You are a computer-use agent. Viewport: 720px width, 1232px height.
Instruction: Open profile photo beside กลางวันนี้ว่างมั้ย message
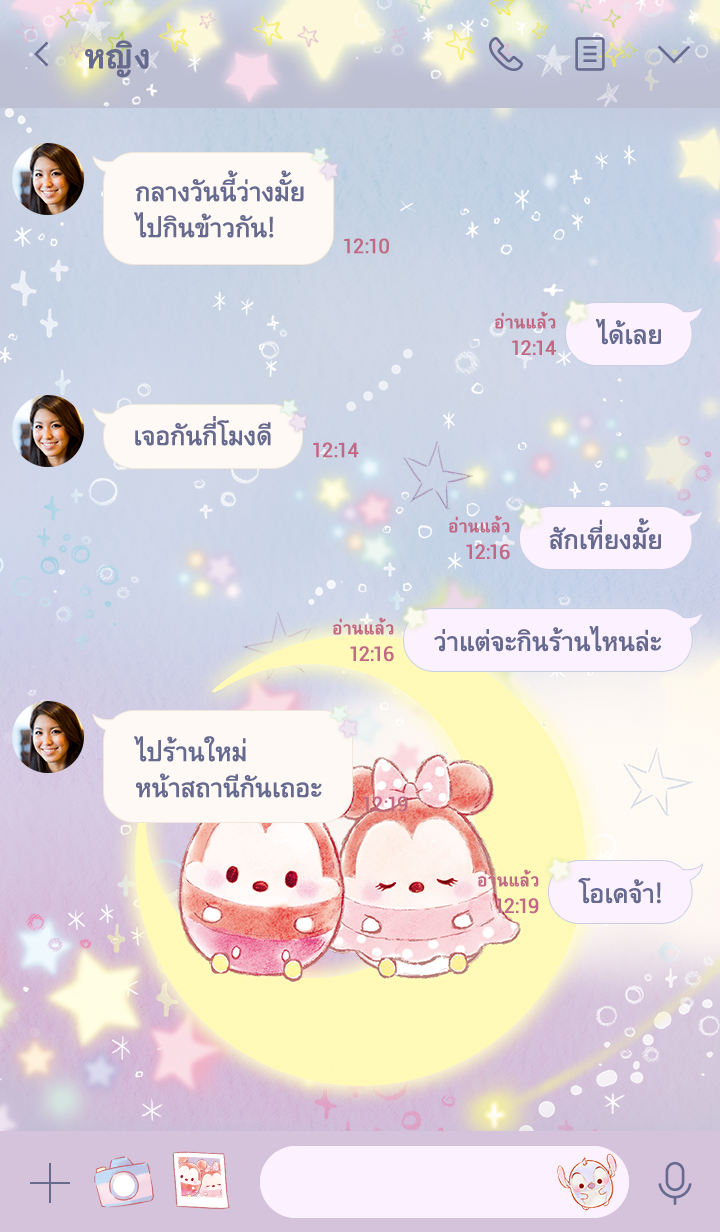coord(48,179)
